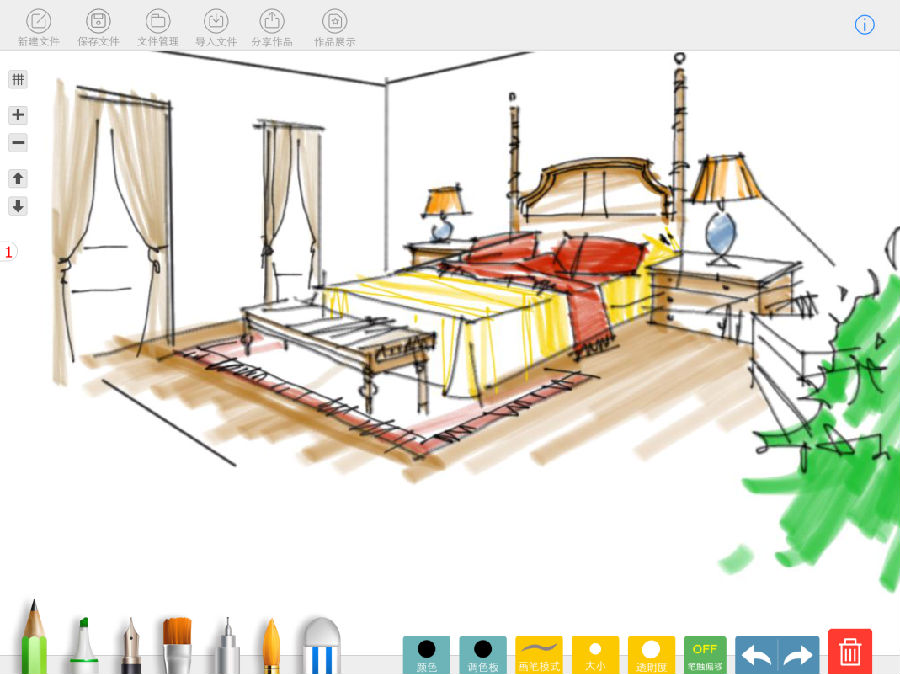Open the palette (调色板)
Viewport: 900px width, 674px height.
(483, 654)
